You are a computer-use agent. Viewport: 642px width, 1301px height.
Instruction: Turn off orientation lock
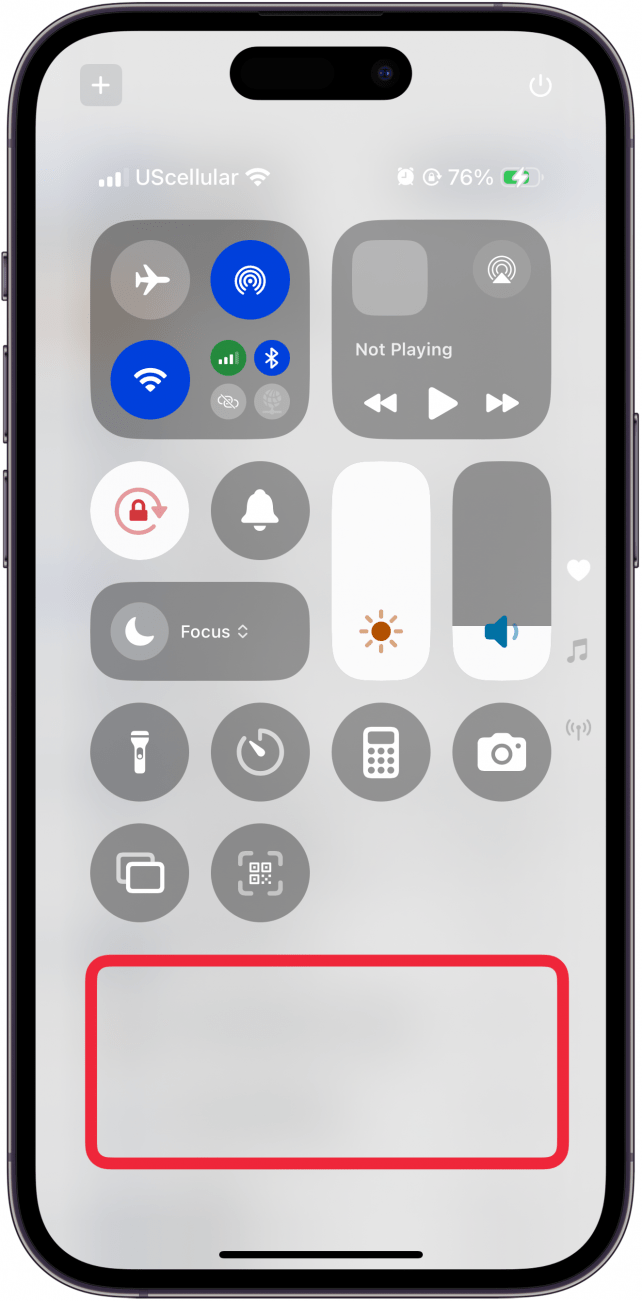140,511
